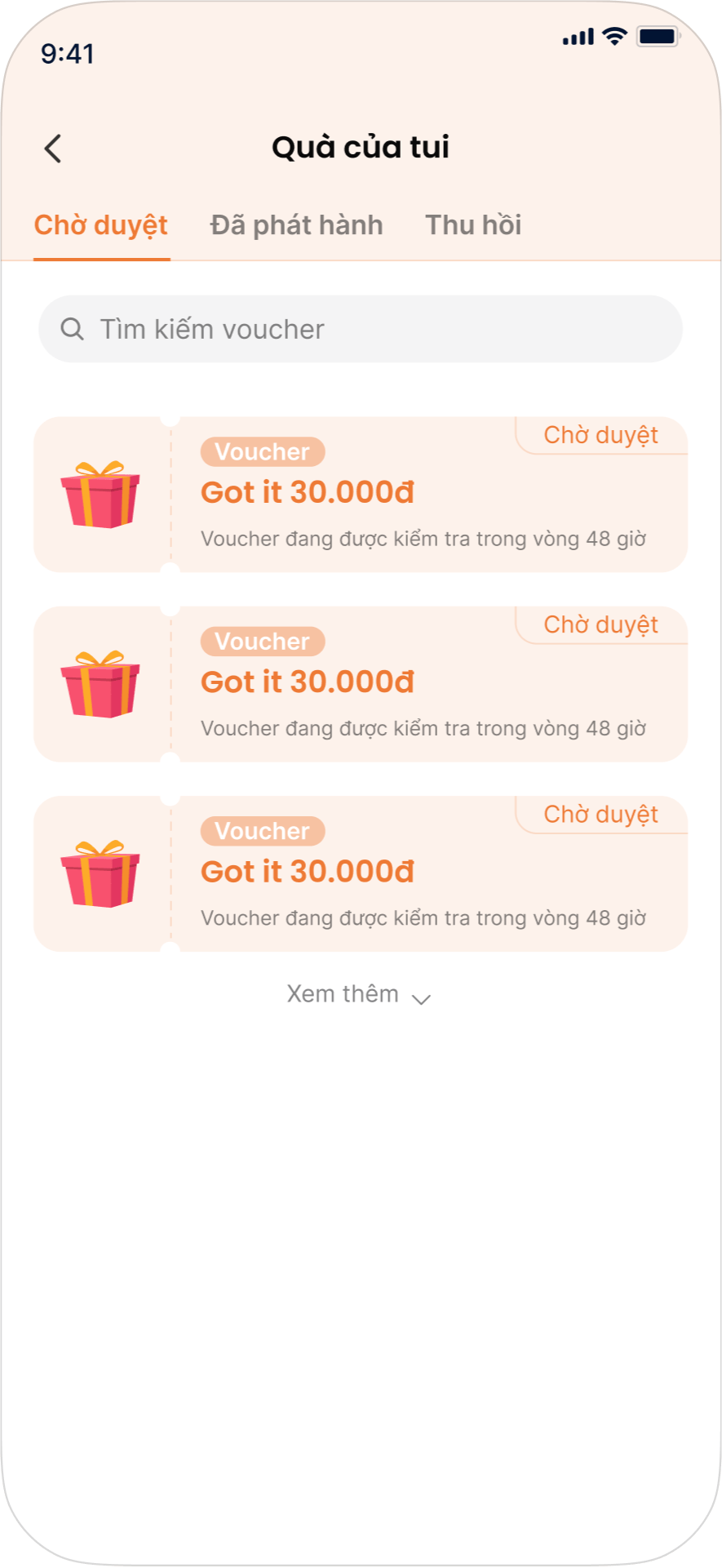Tap the Voucher pill on the first card
The height and width of the screenshot is (1568, 722).
click(263, 451)
